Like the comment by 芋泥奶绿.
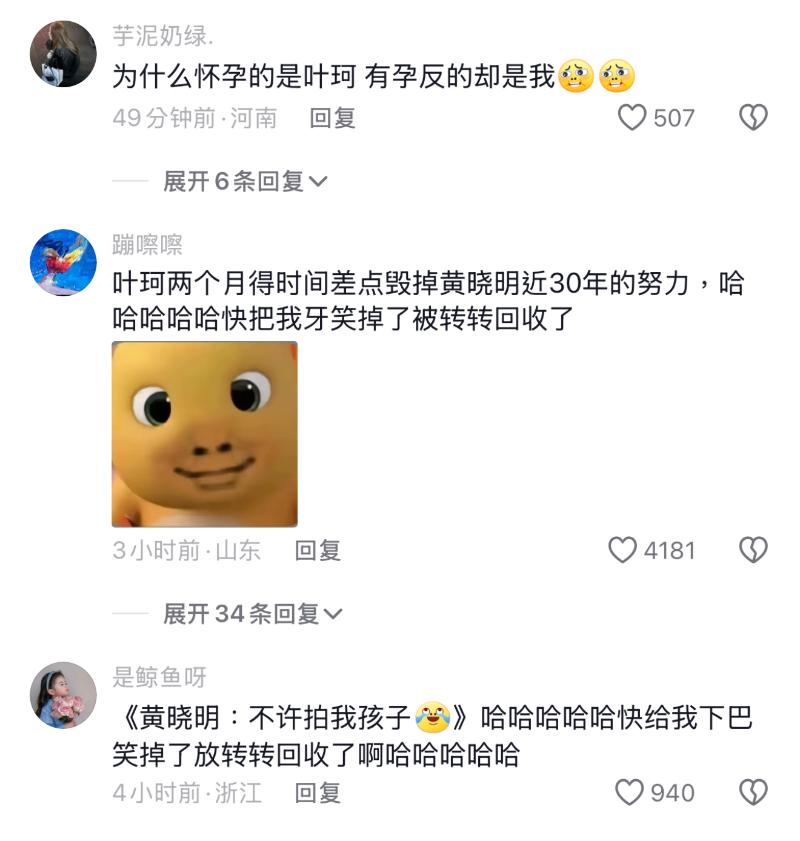The width and height of the screenshot is (800, 841). coord(632,118)
